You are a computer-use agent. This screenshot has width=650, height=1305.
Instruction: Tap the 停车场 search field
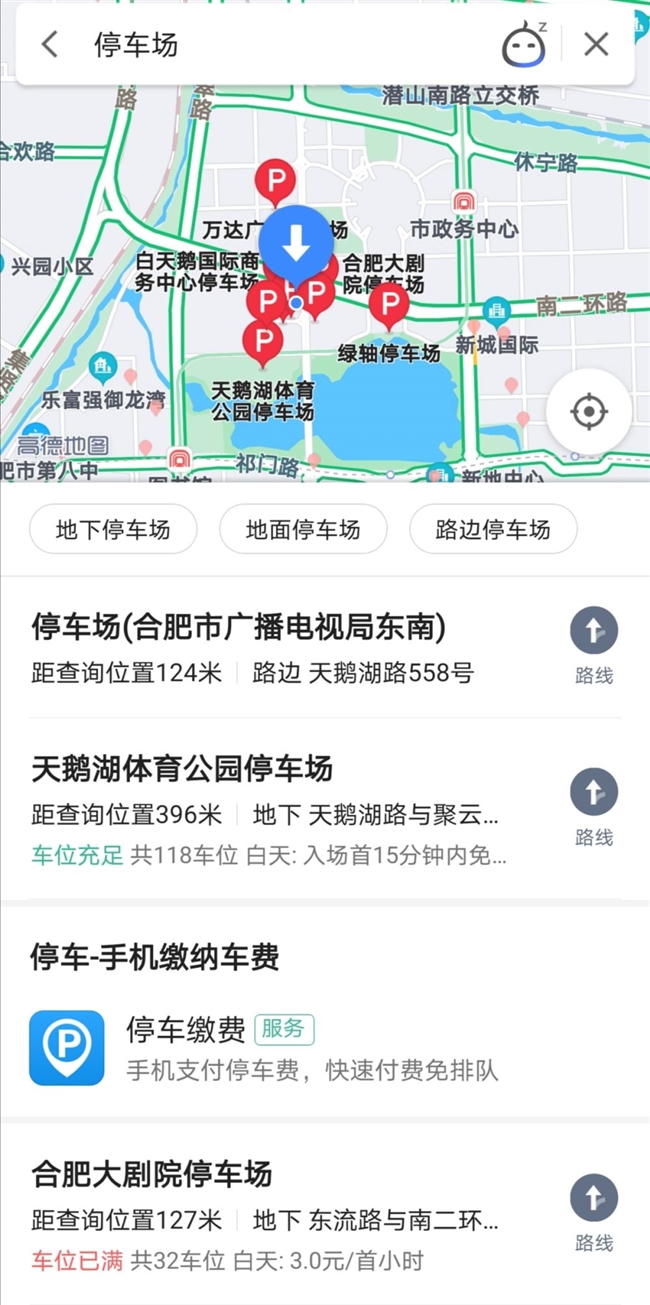[290, 44]
